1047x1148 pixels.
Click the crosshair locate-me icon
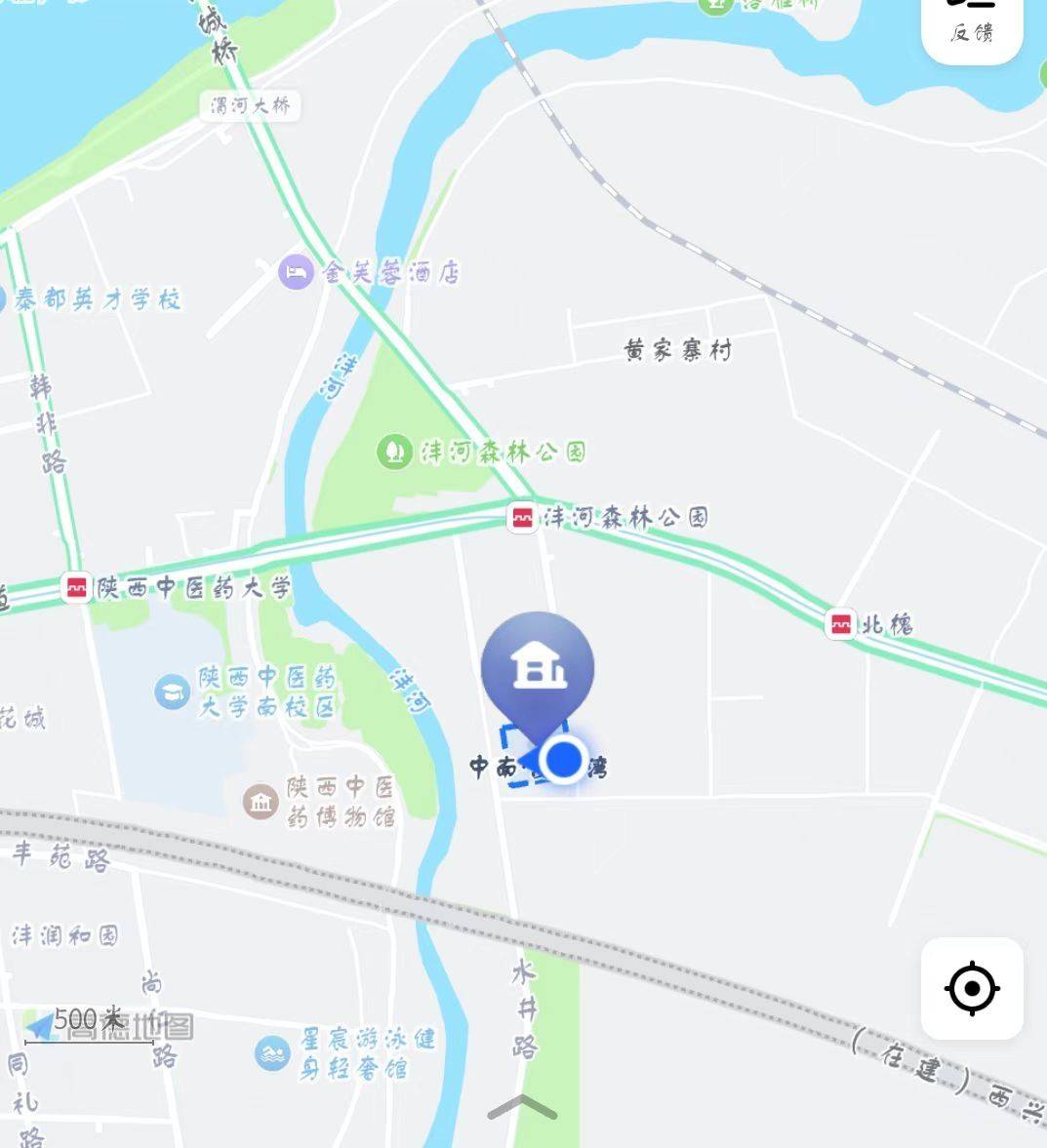click(971, 988)
